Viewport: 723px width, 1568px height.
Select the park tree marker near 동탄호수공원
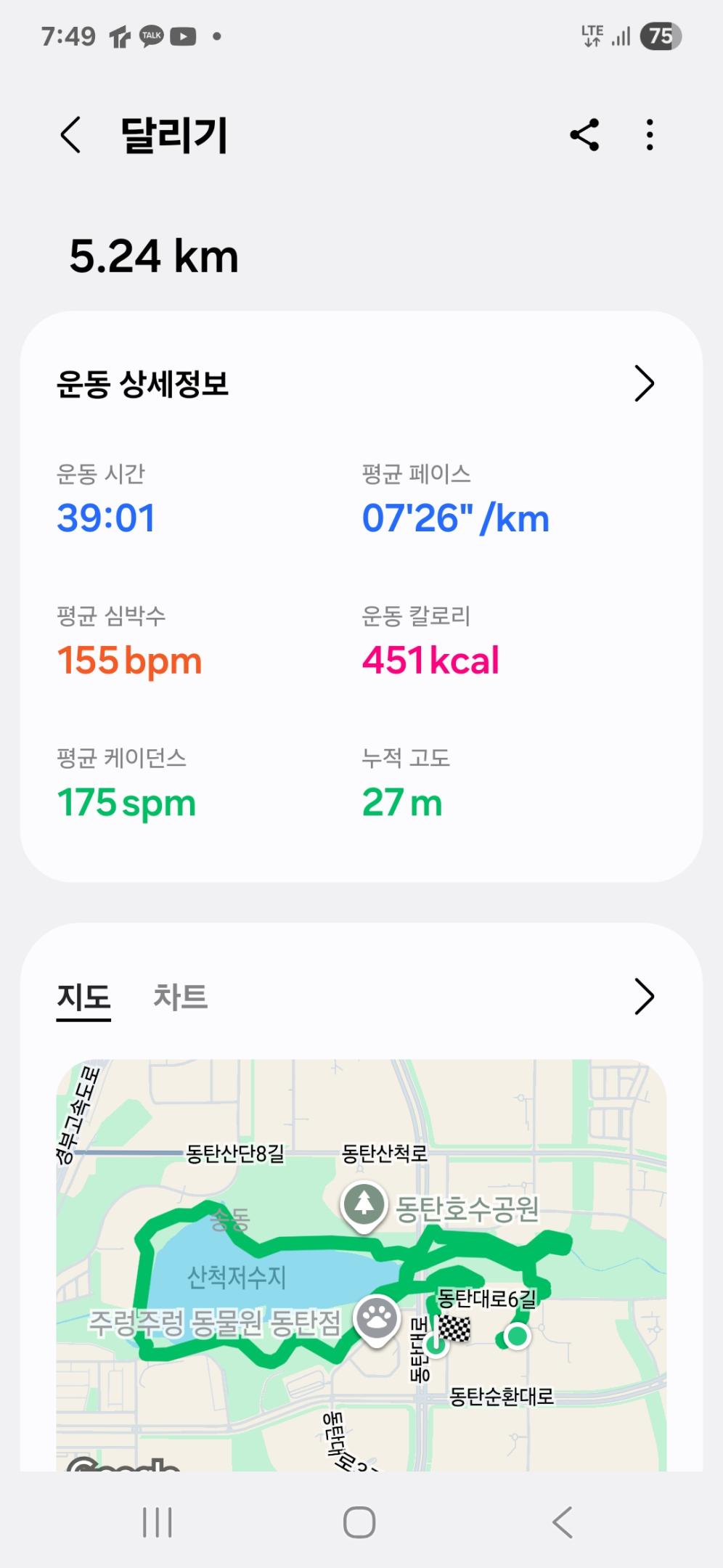click(362, 1206)
